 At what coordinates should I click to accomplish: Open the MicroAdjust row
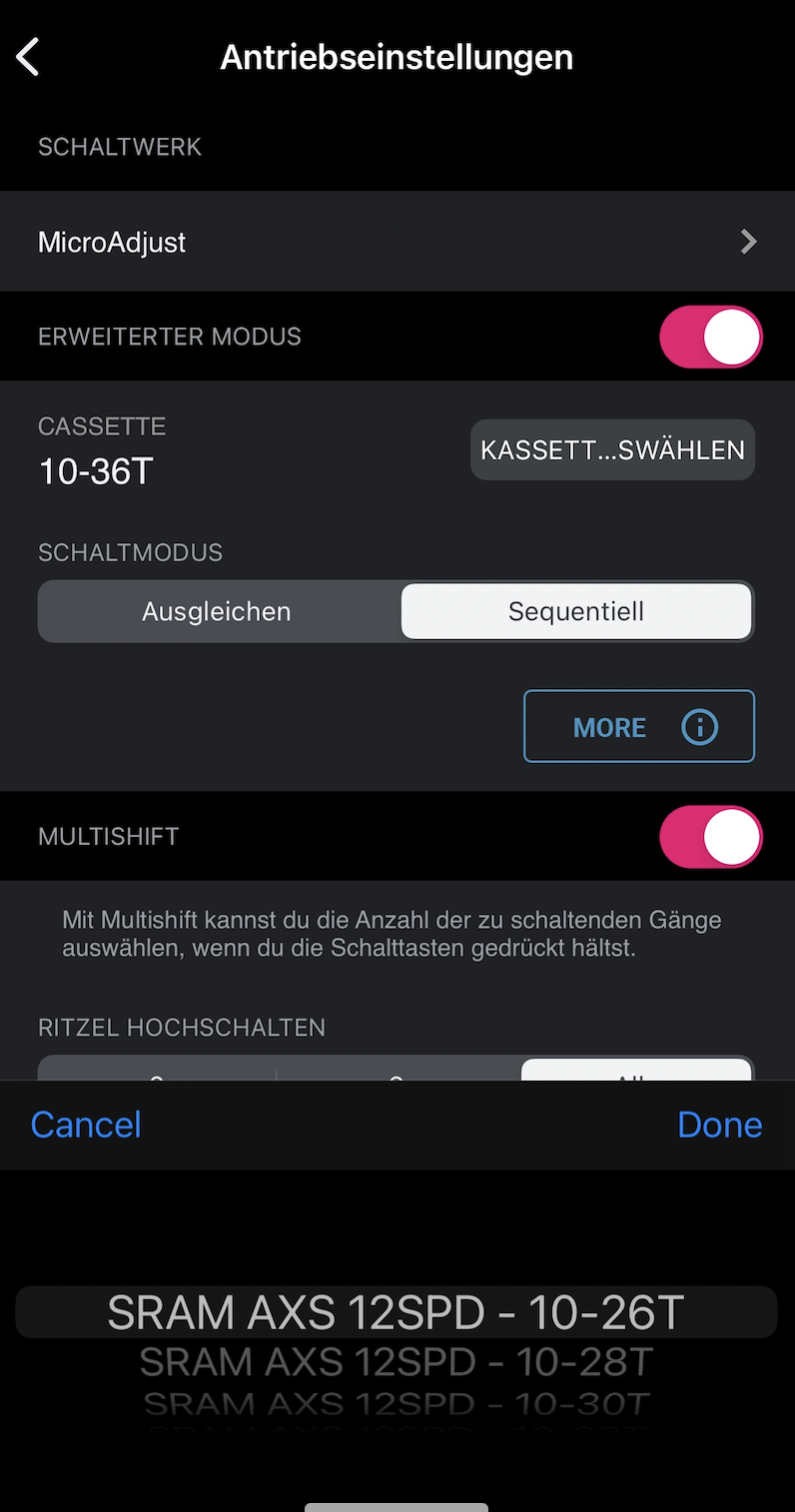pos(397,242)
